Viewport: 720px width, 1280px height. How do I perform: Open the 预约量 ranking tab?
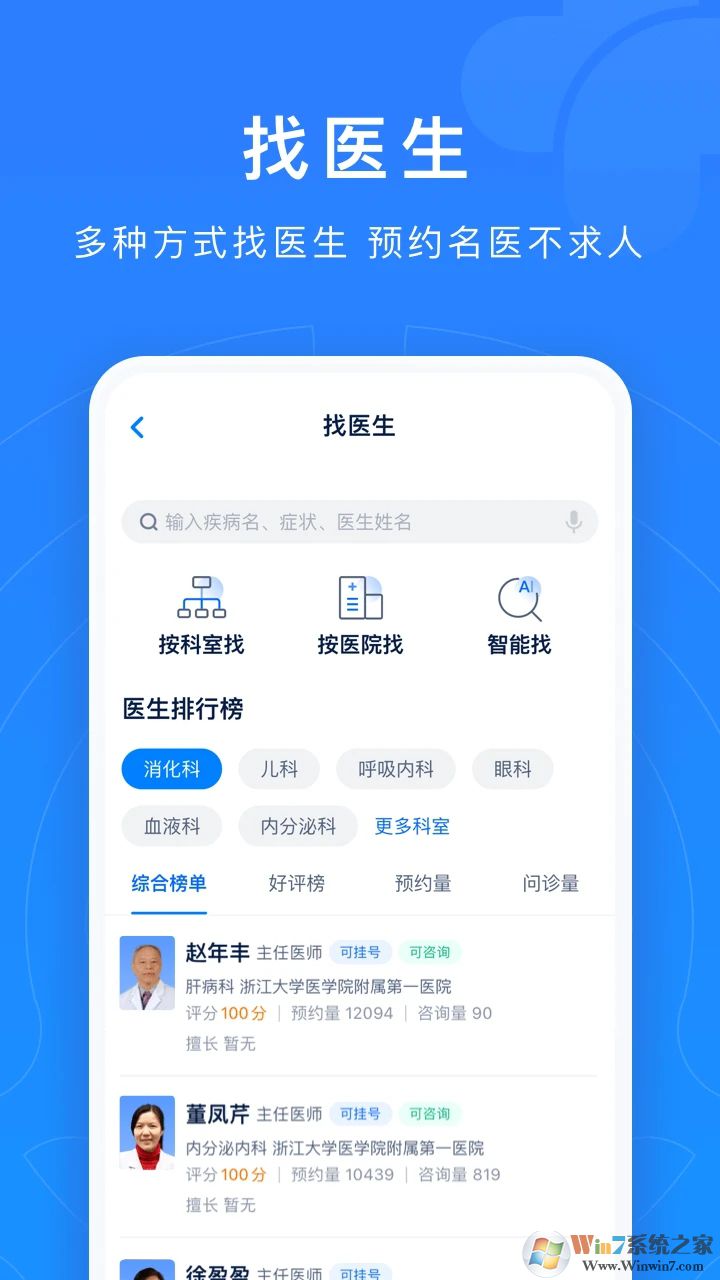[x=422, y=884]
